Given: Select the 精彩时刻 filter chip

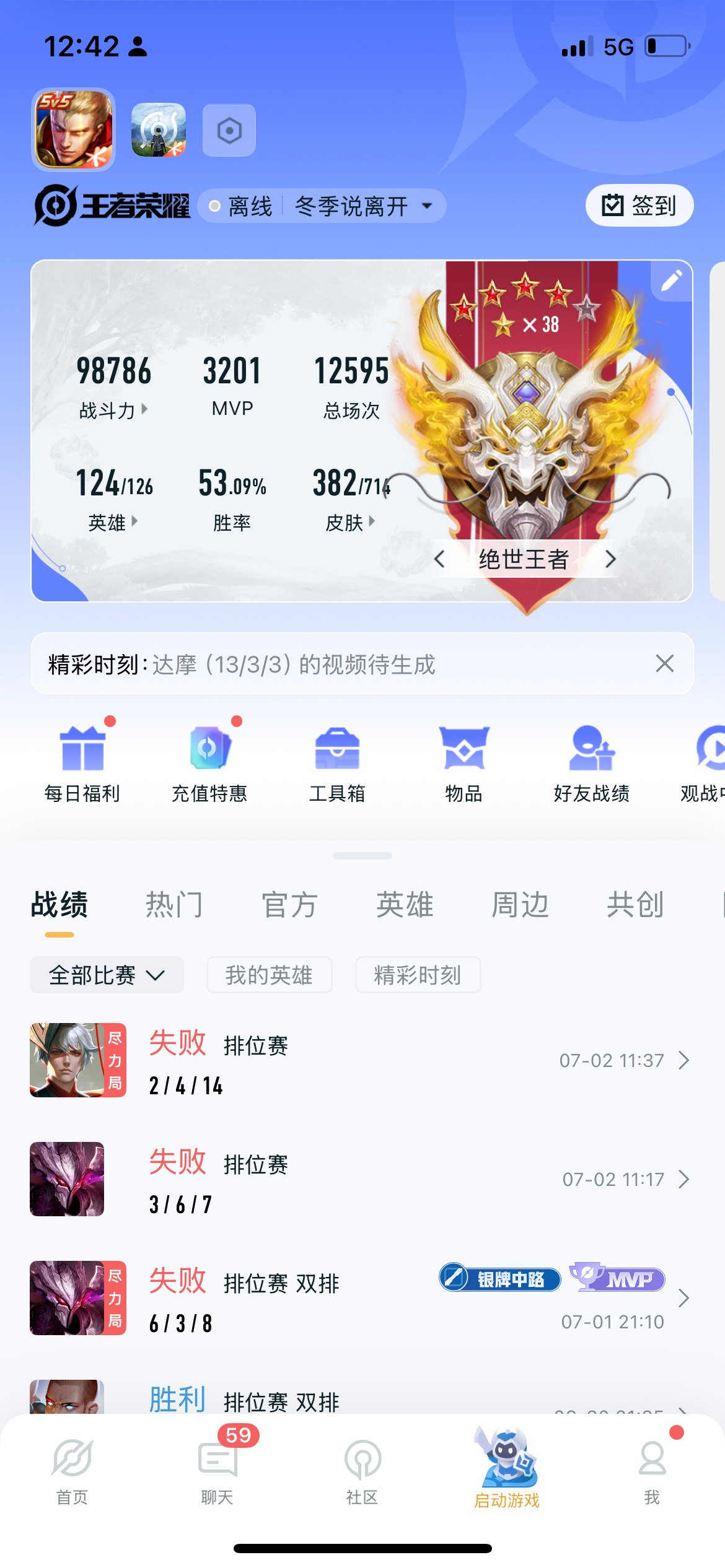Looking at the screenshot, I should 418,975.
